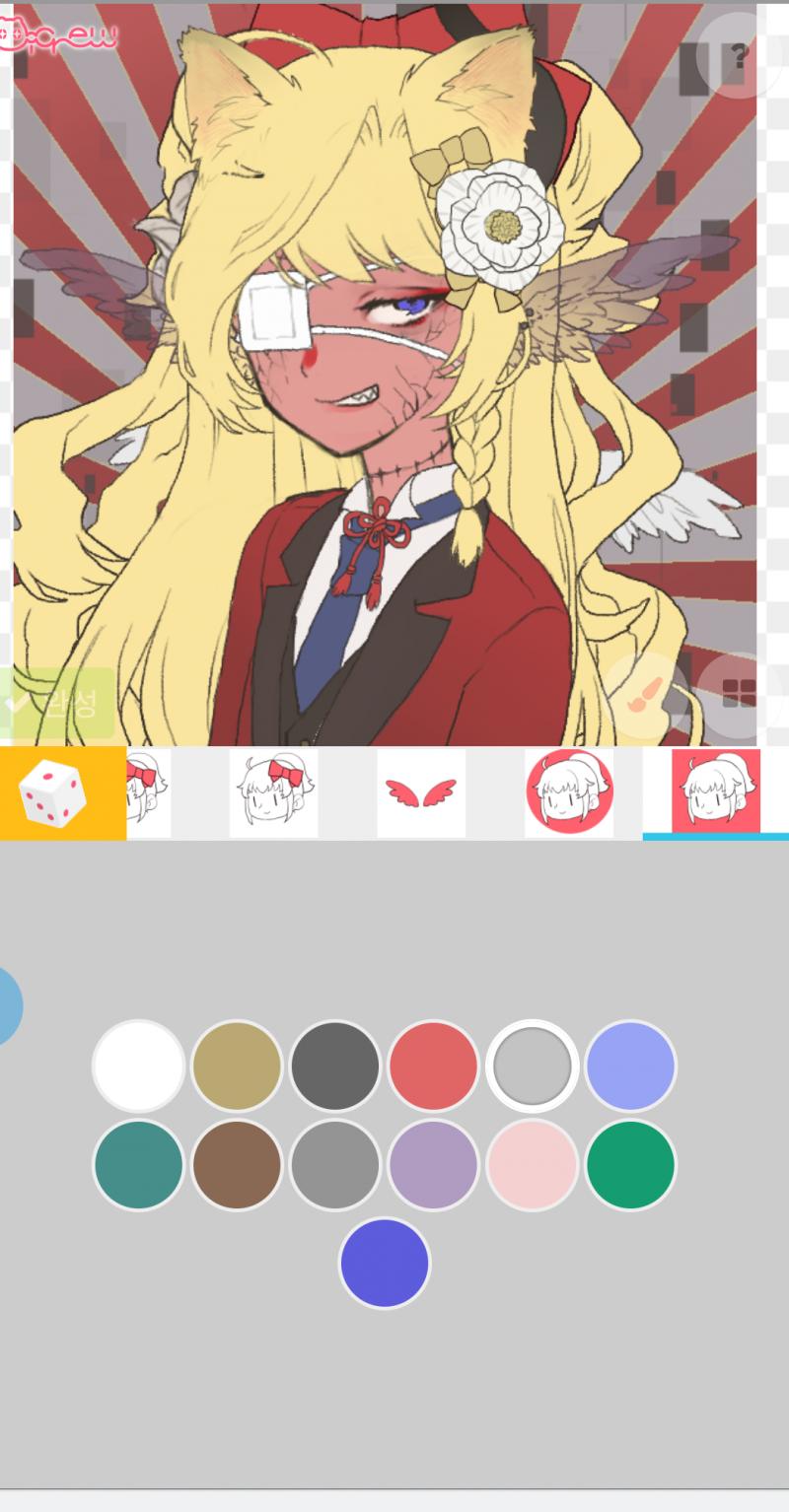Open the help question mark button
789x1512 pixels.
click(739, 55)
